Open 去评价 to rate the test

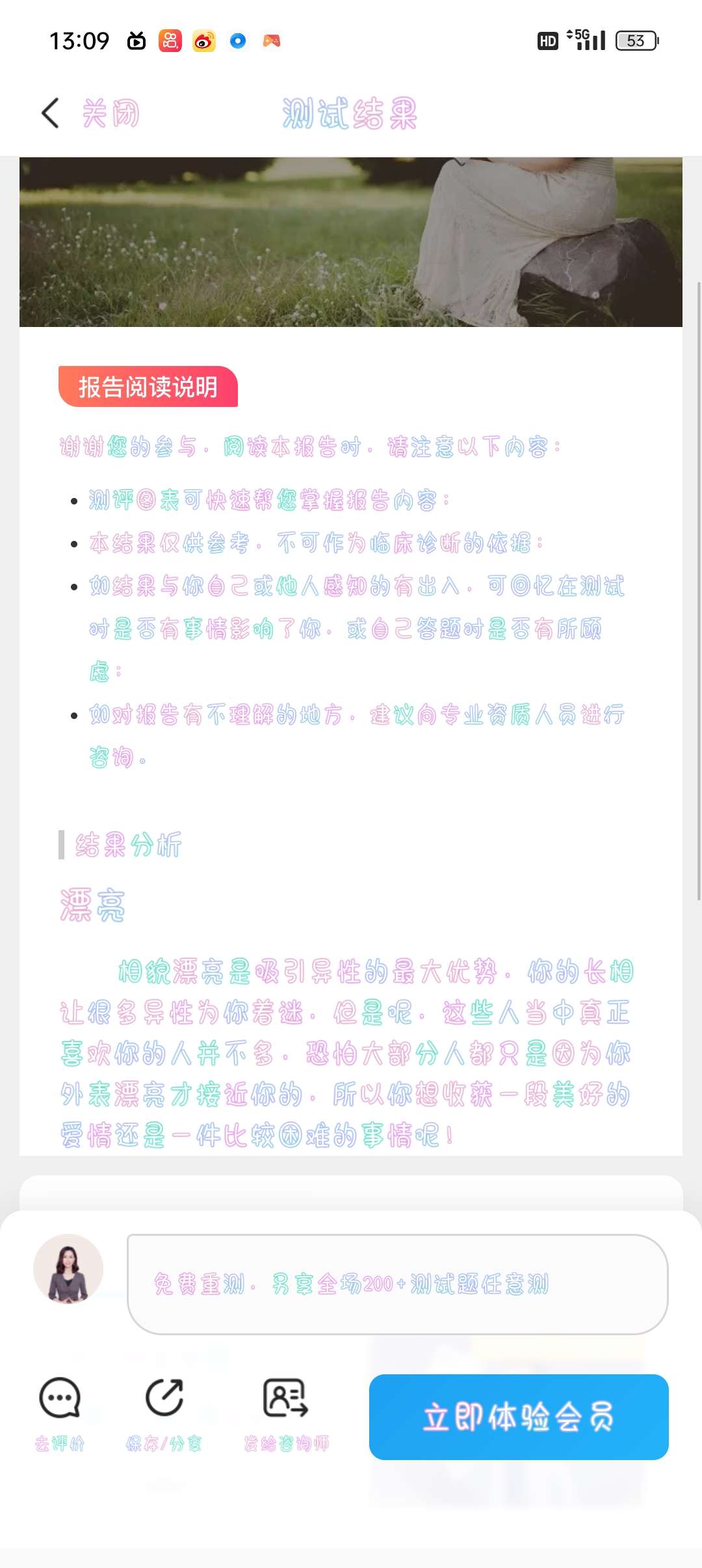click(60, 1414)
